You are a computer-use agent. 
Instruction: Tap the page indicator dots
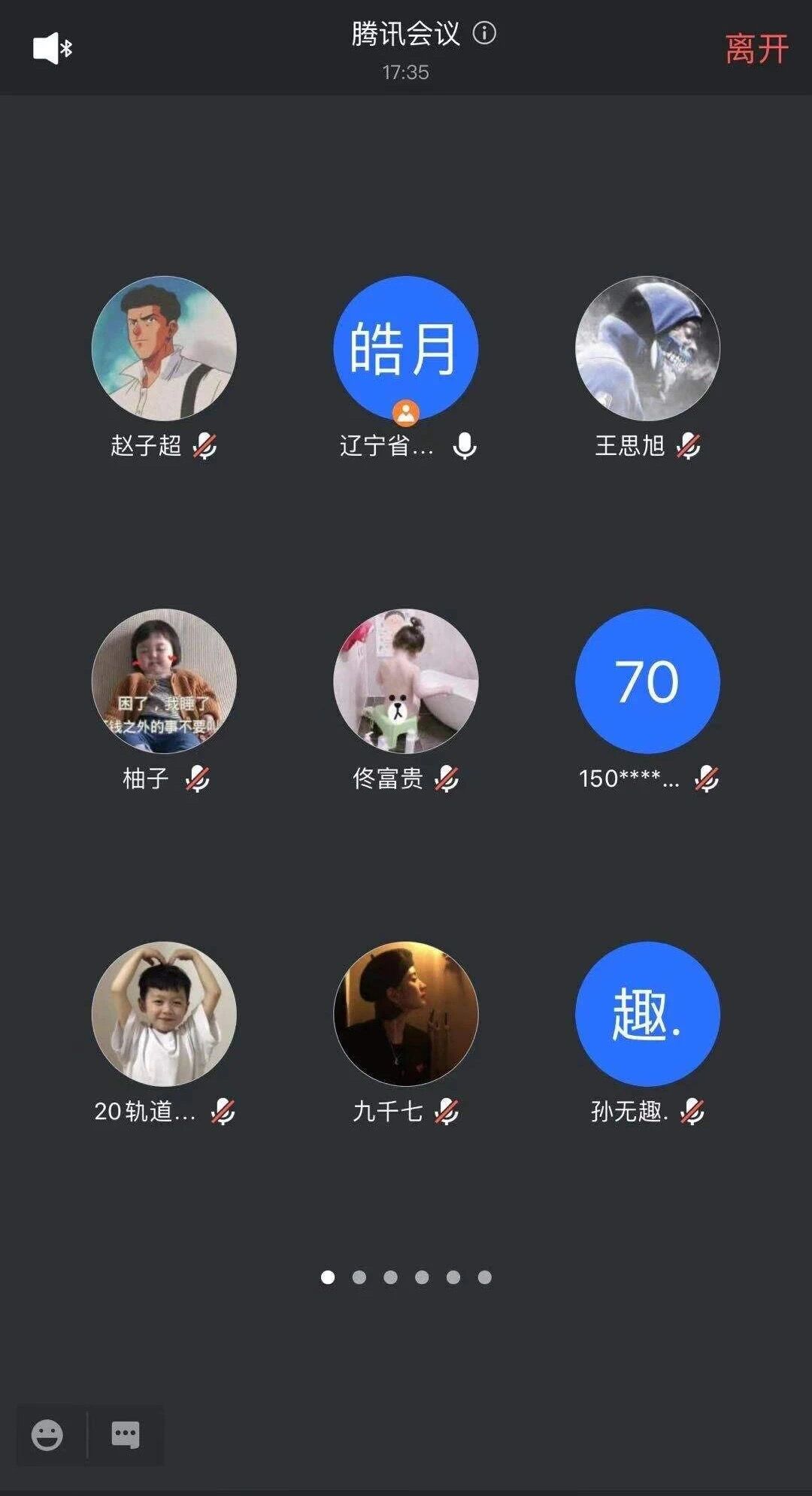406,1276
